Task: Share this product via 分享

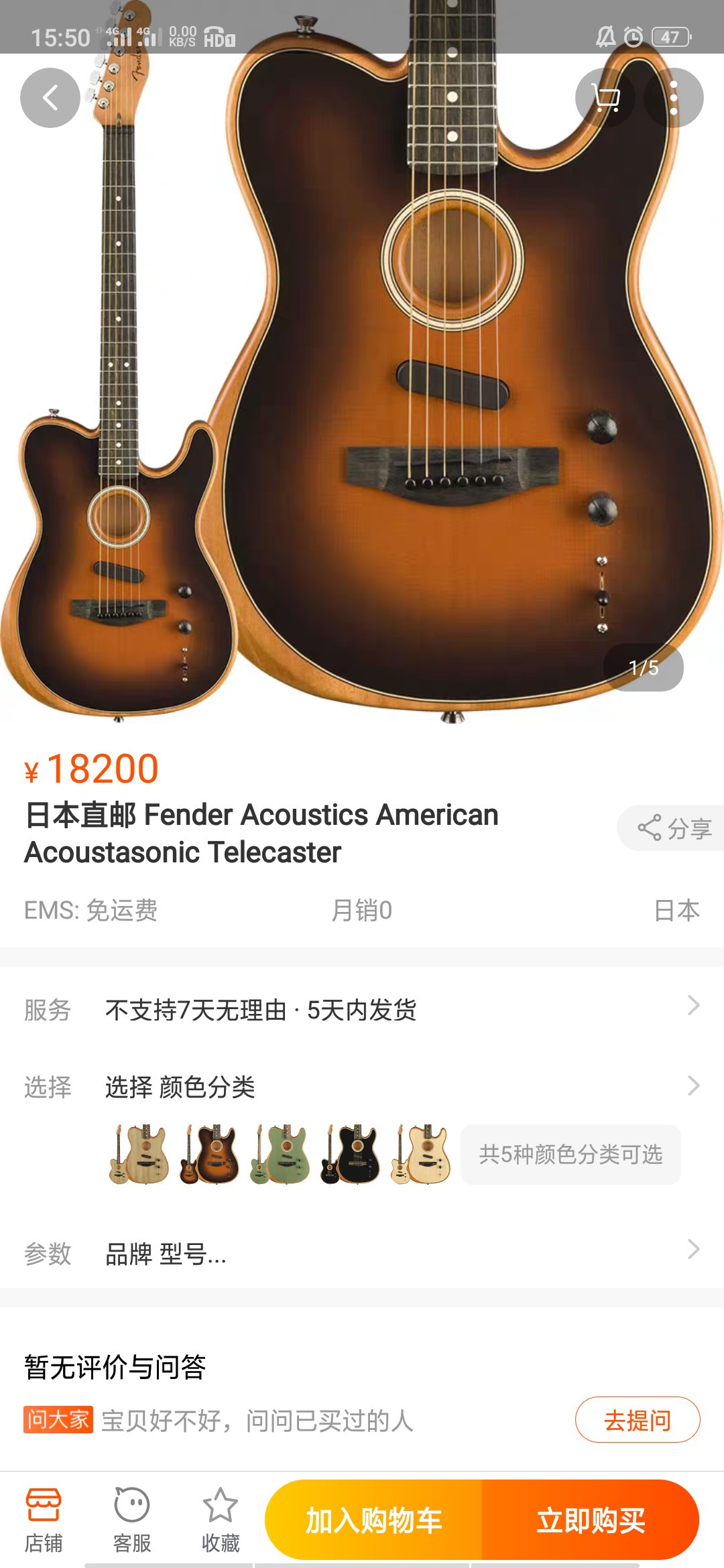Action: pyautogui.click(x=674, y=828)
